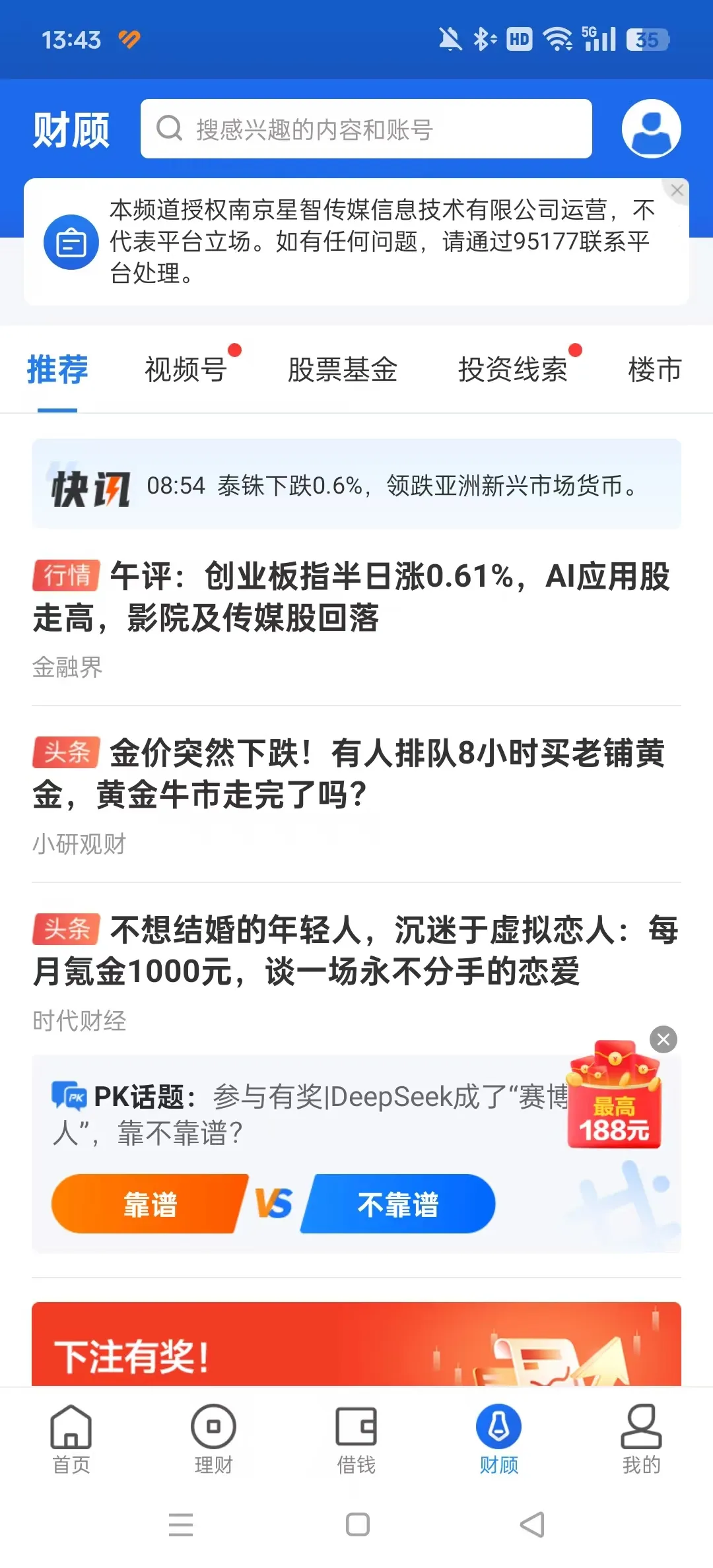Viewport: 713px width, 1568px height.
Task: Dismiss the channel authorization notice
Action: coord(677,191)
